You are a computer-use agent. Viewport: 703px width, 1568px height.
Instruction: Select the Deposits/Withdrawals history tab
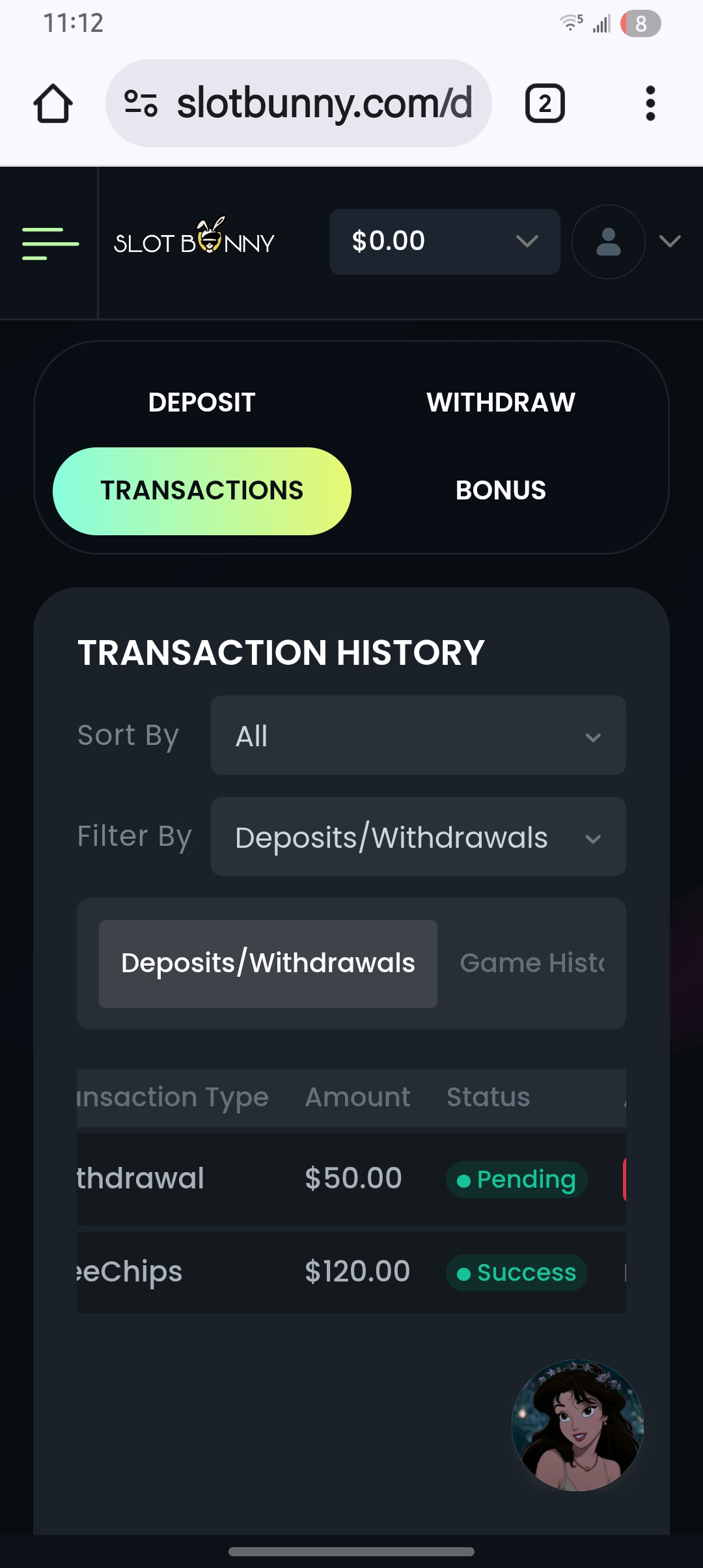(268, 964)
